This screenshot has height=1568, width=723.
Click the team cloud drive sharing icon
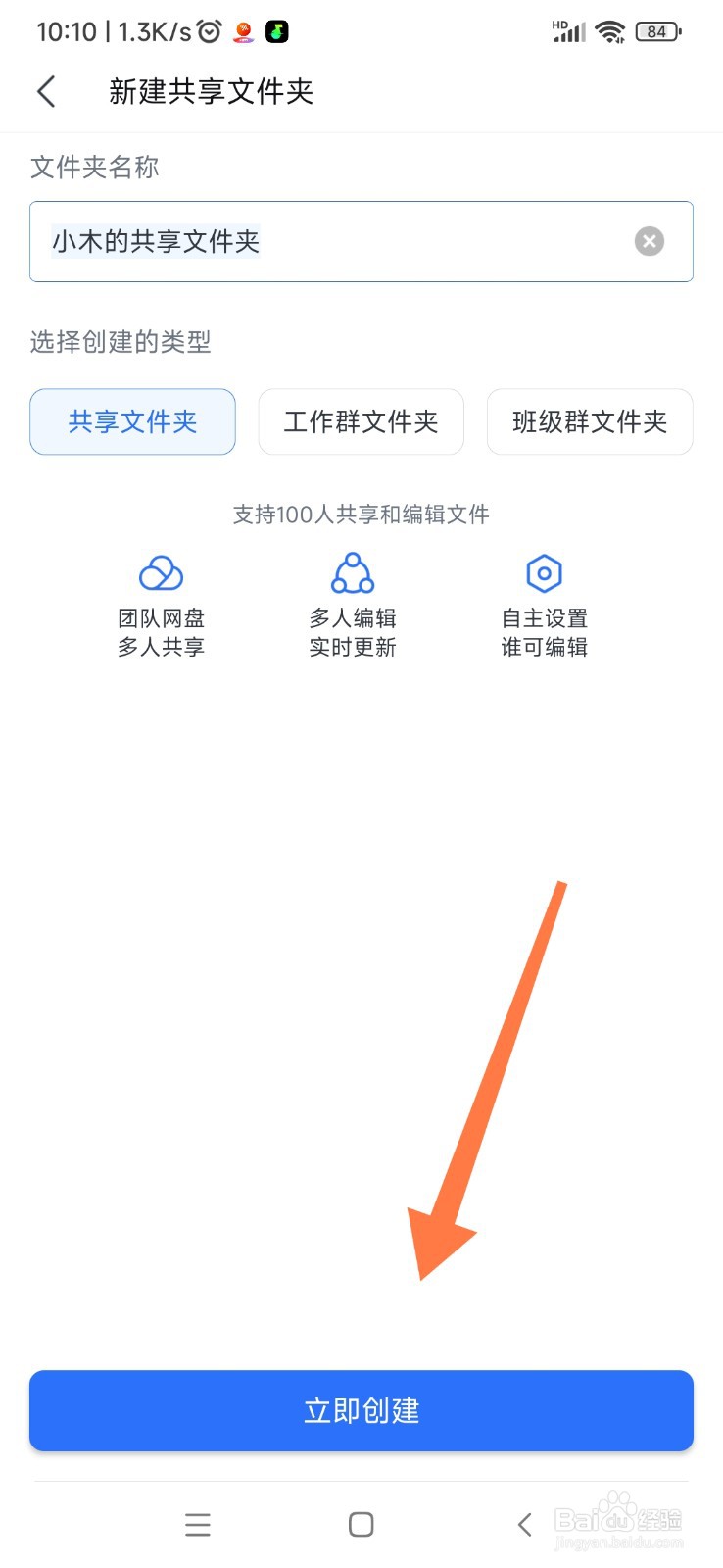point(160,572)
